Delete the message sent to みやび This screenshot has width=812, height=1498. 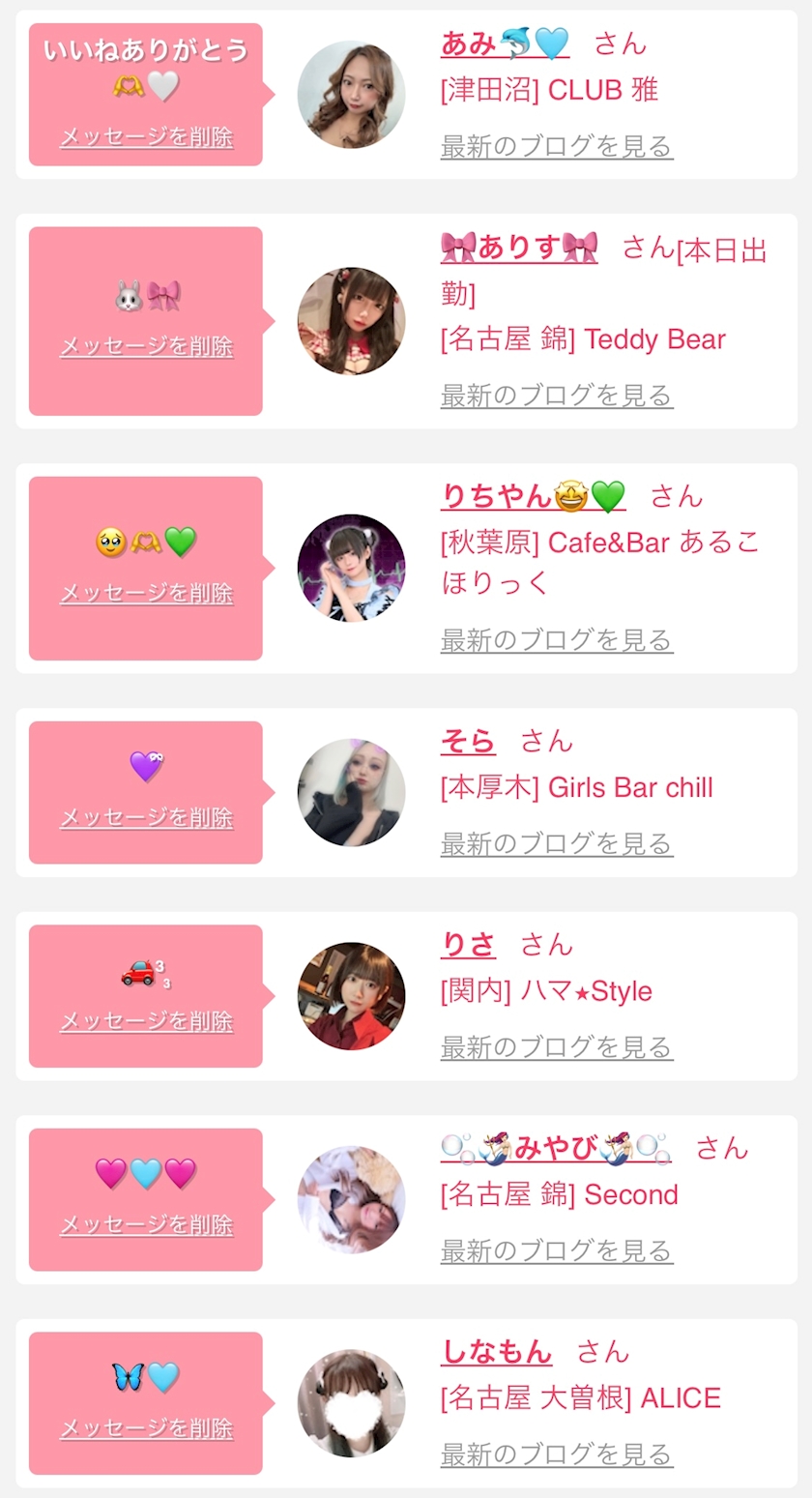[146, 1224]
